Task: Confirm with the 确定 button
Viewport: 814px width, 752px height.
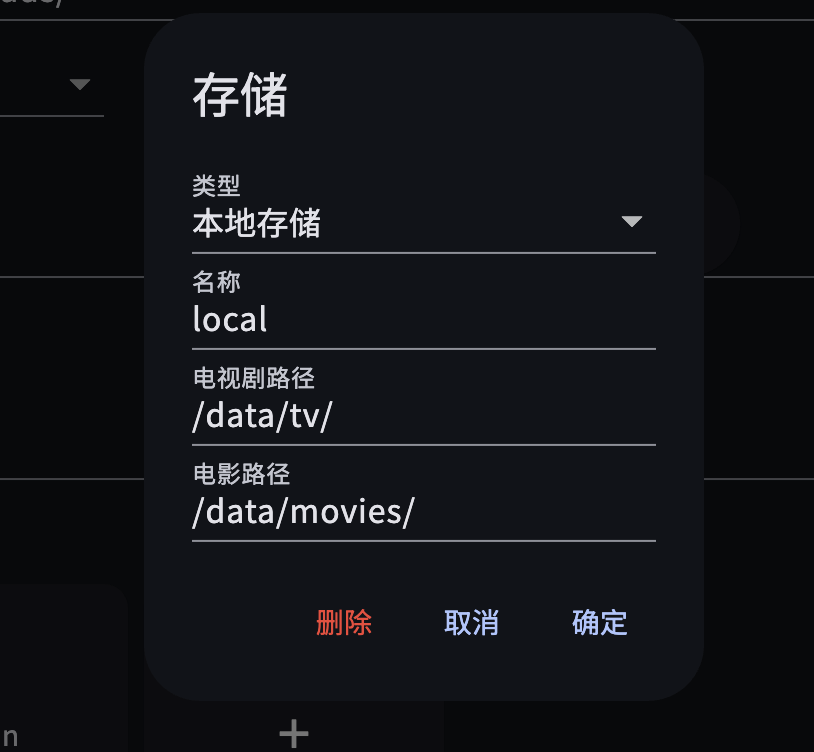Action: coord(600,623)
